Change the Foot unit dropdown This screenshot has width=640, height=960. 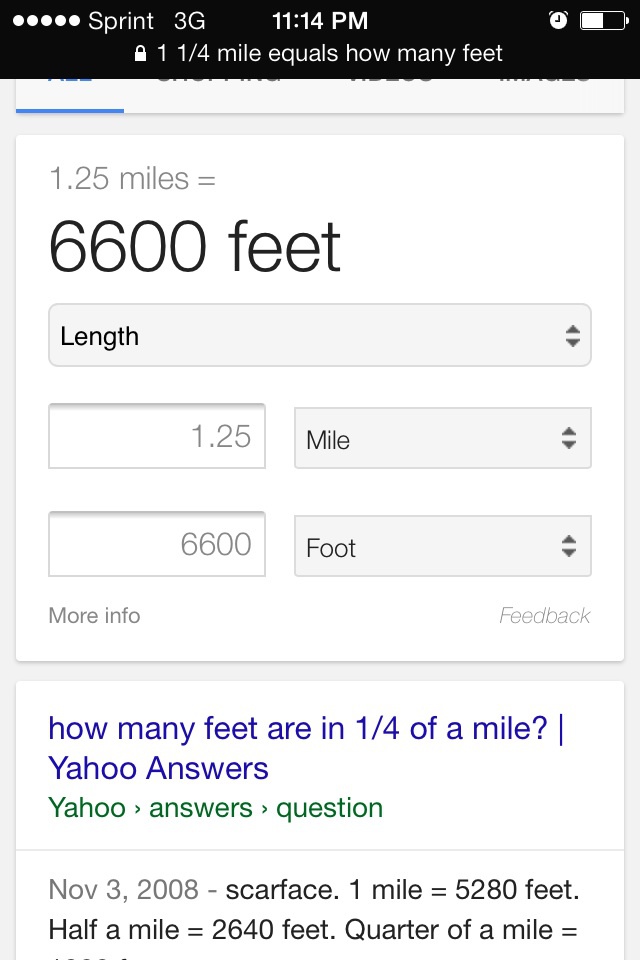442,547
